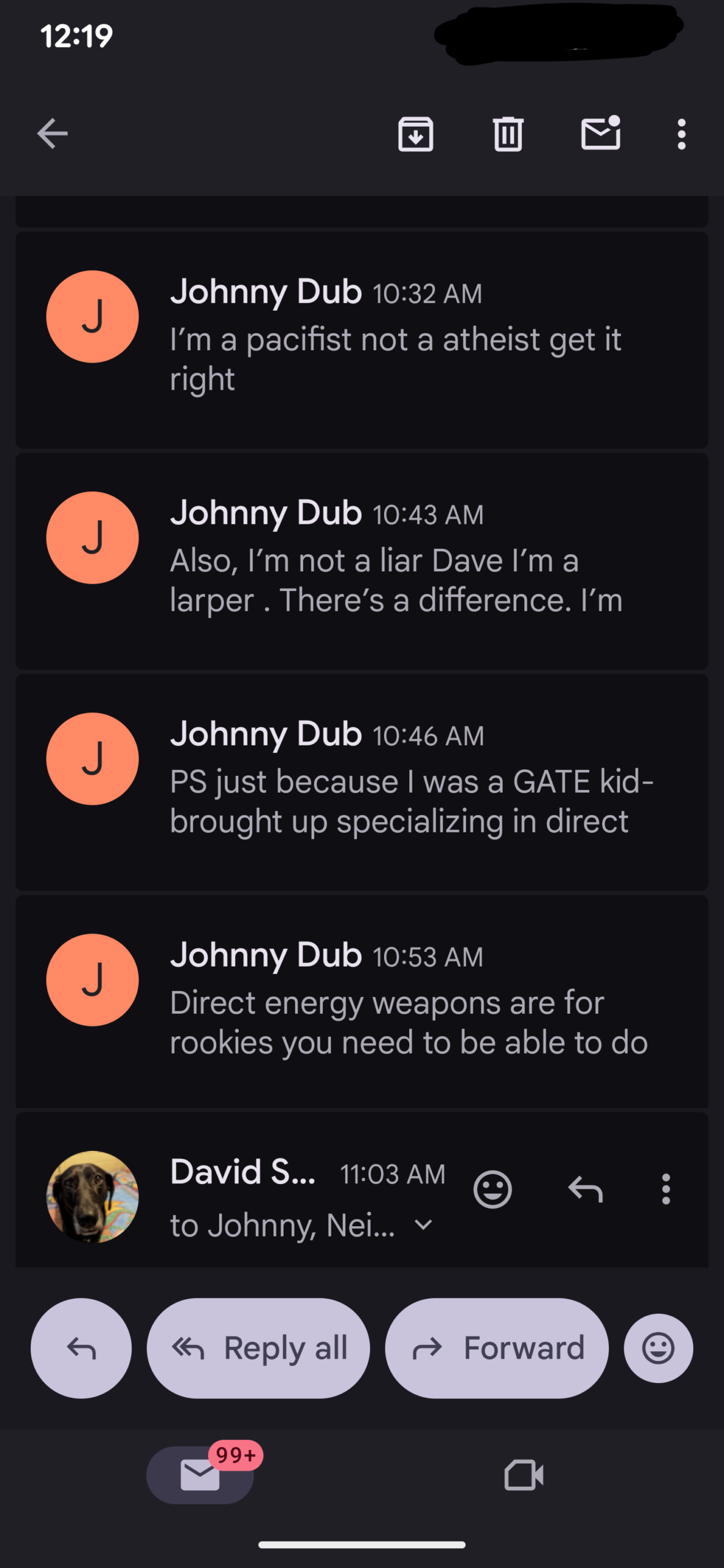
Task: Choose Reply all
Action: (258, 1348)
